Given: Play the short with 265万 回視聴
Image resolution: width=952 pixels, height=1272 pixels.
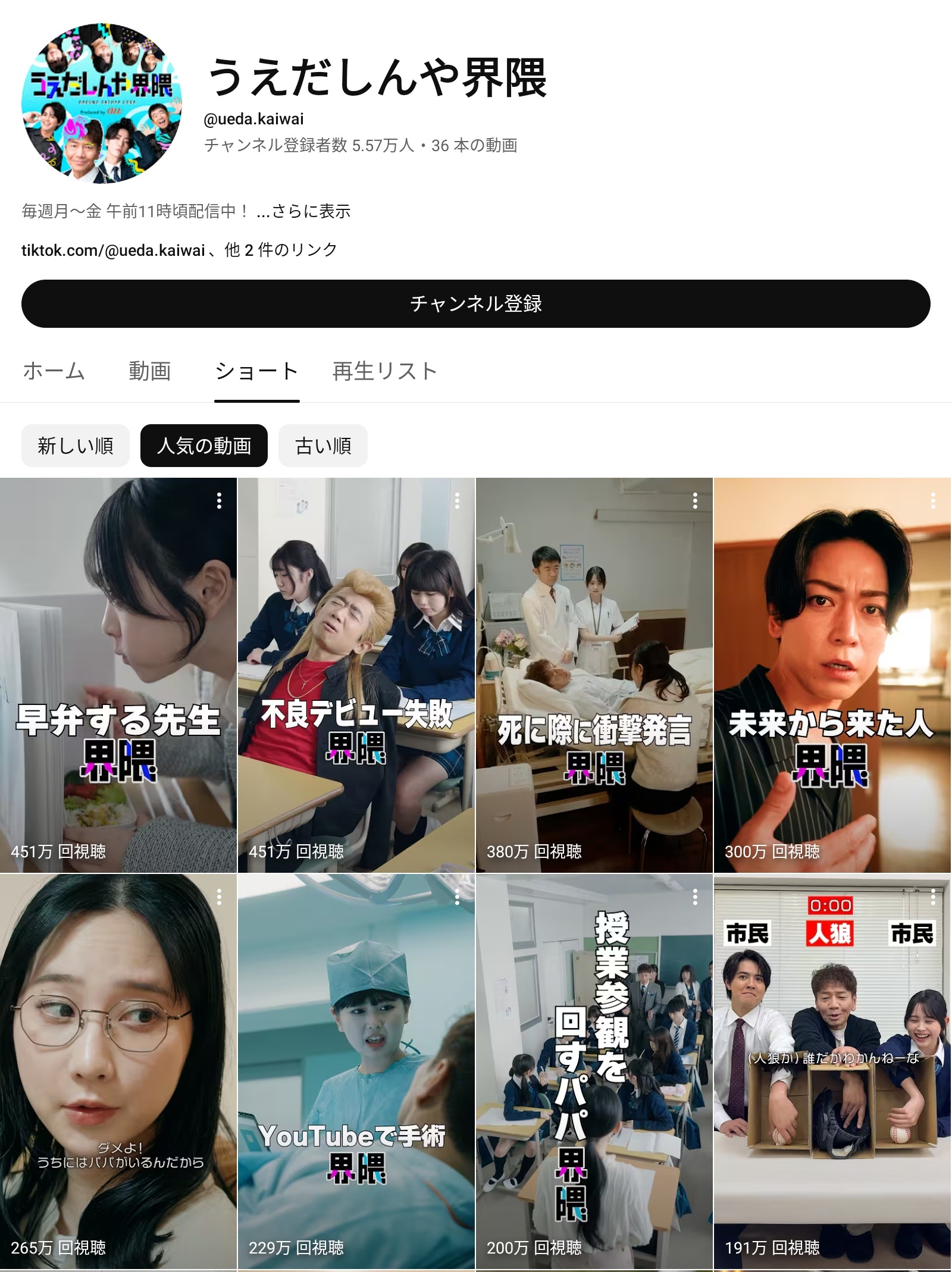Looking at the screenshot, I should pos(118,1071).
